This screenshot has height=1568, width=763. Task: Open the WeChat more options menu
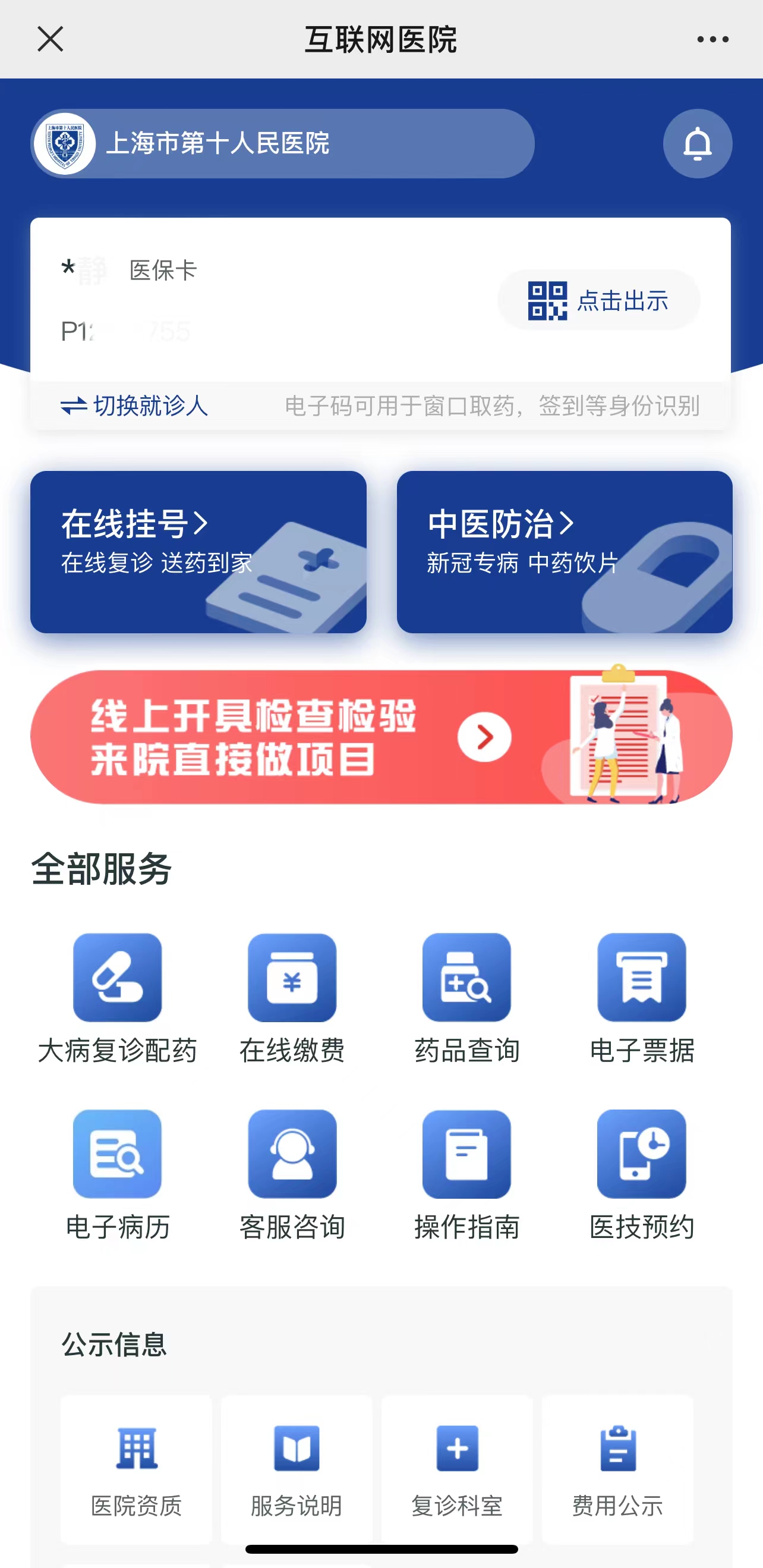[x=712, y=39]
